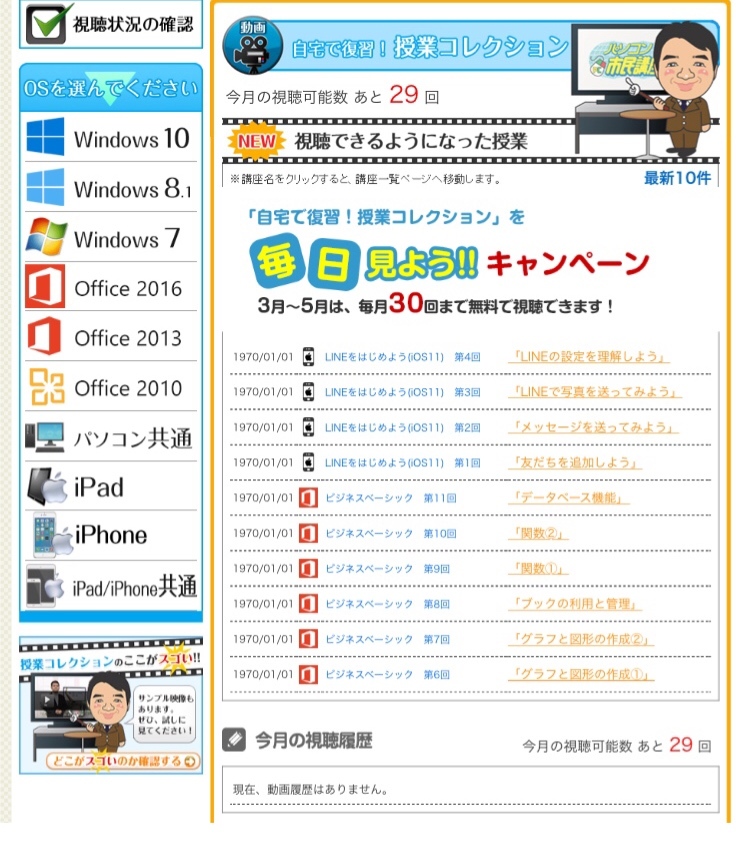Select iPhone category
The height and width of the screenshot is (843, 736).
click(110, 536)
